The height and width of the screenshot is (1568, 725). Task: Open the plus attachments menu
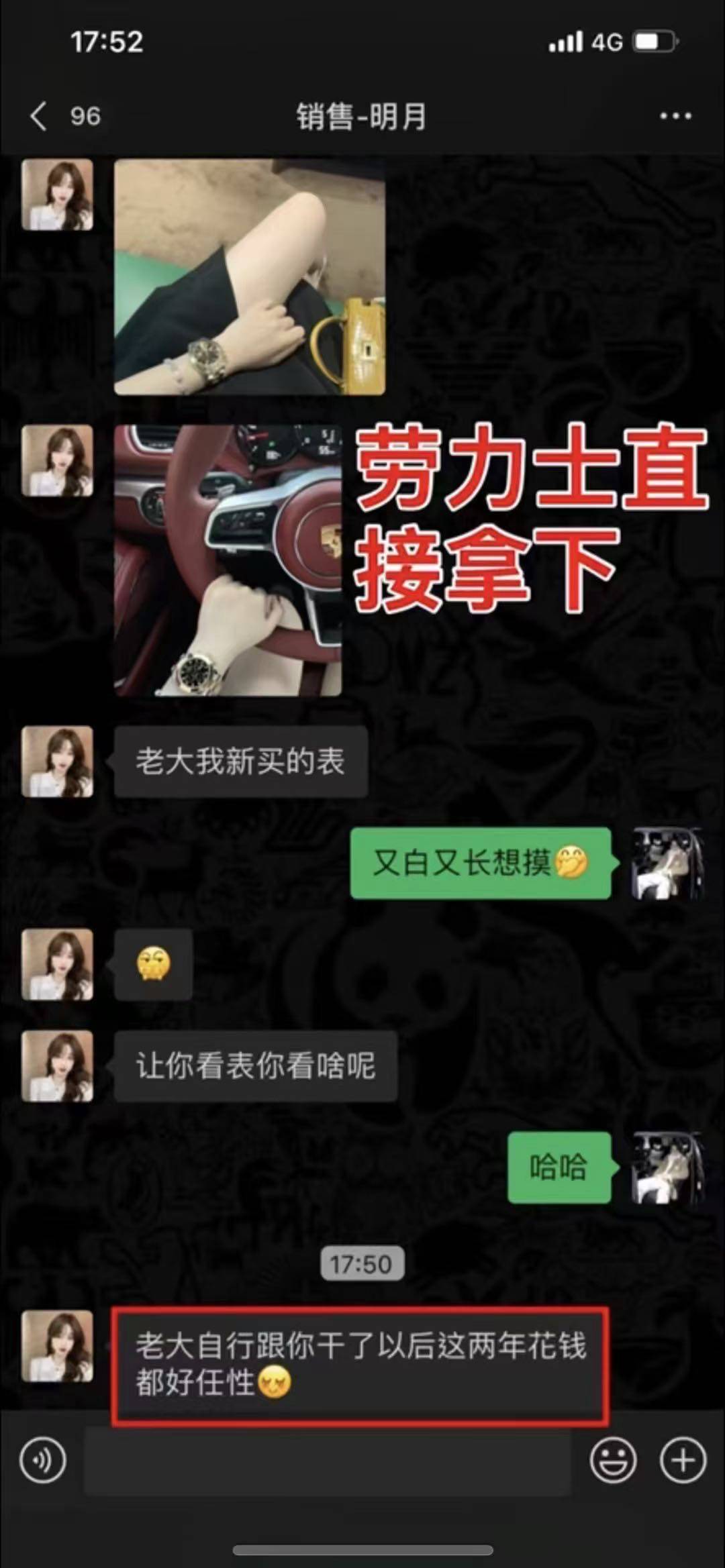[x=683, y=1460]
